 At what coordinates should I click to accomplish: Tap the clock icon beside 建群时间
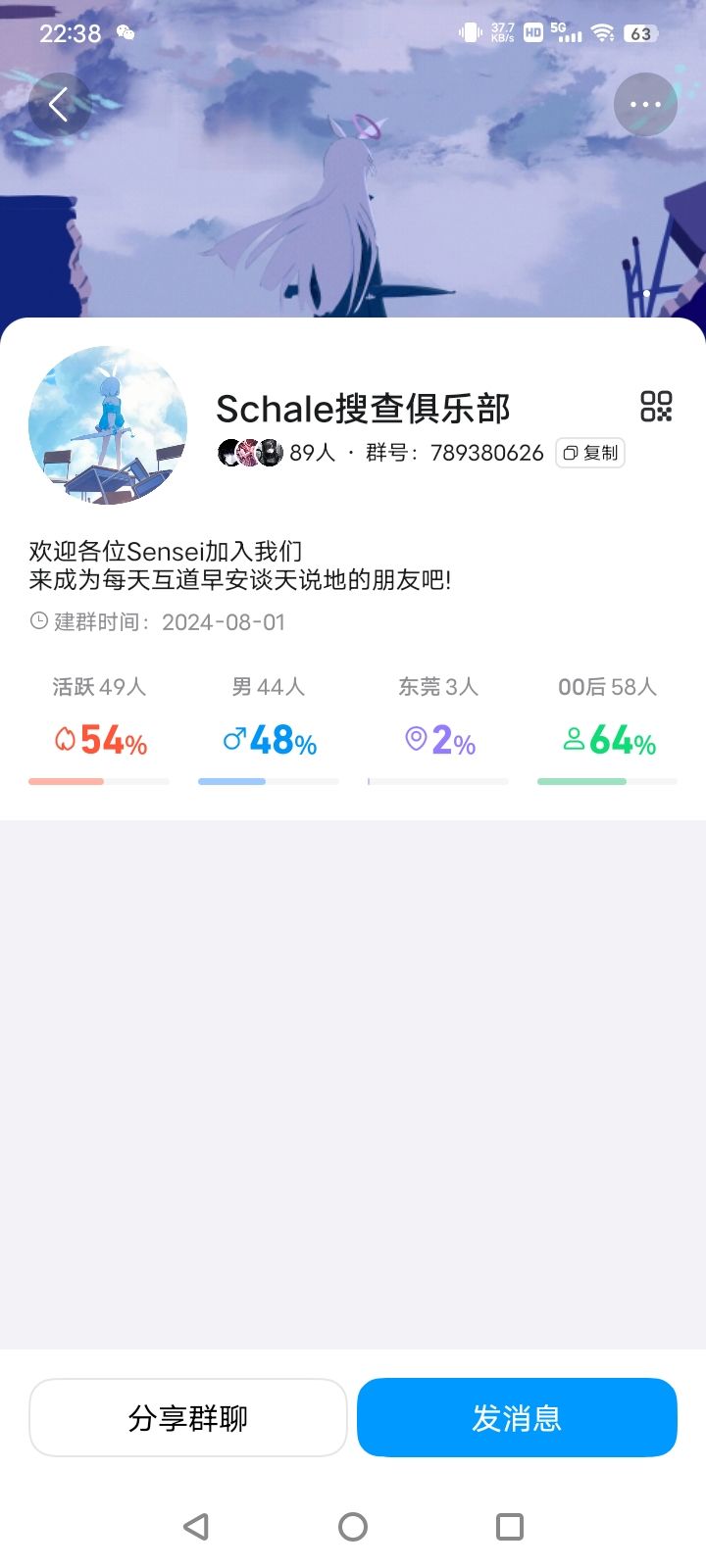[36, 621]
